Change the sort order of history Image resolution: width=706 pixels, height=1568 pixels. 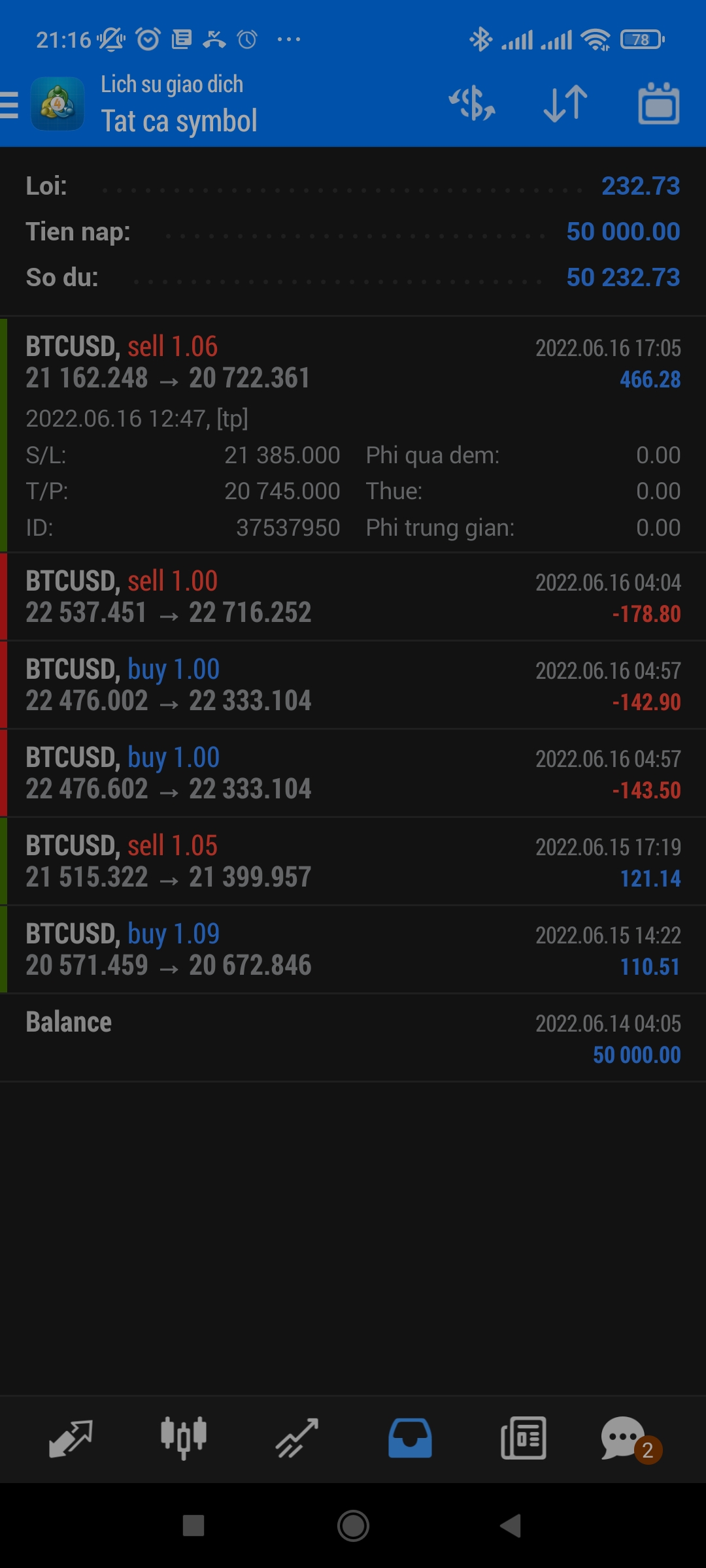click(x=565, y=105)
